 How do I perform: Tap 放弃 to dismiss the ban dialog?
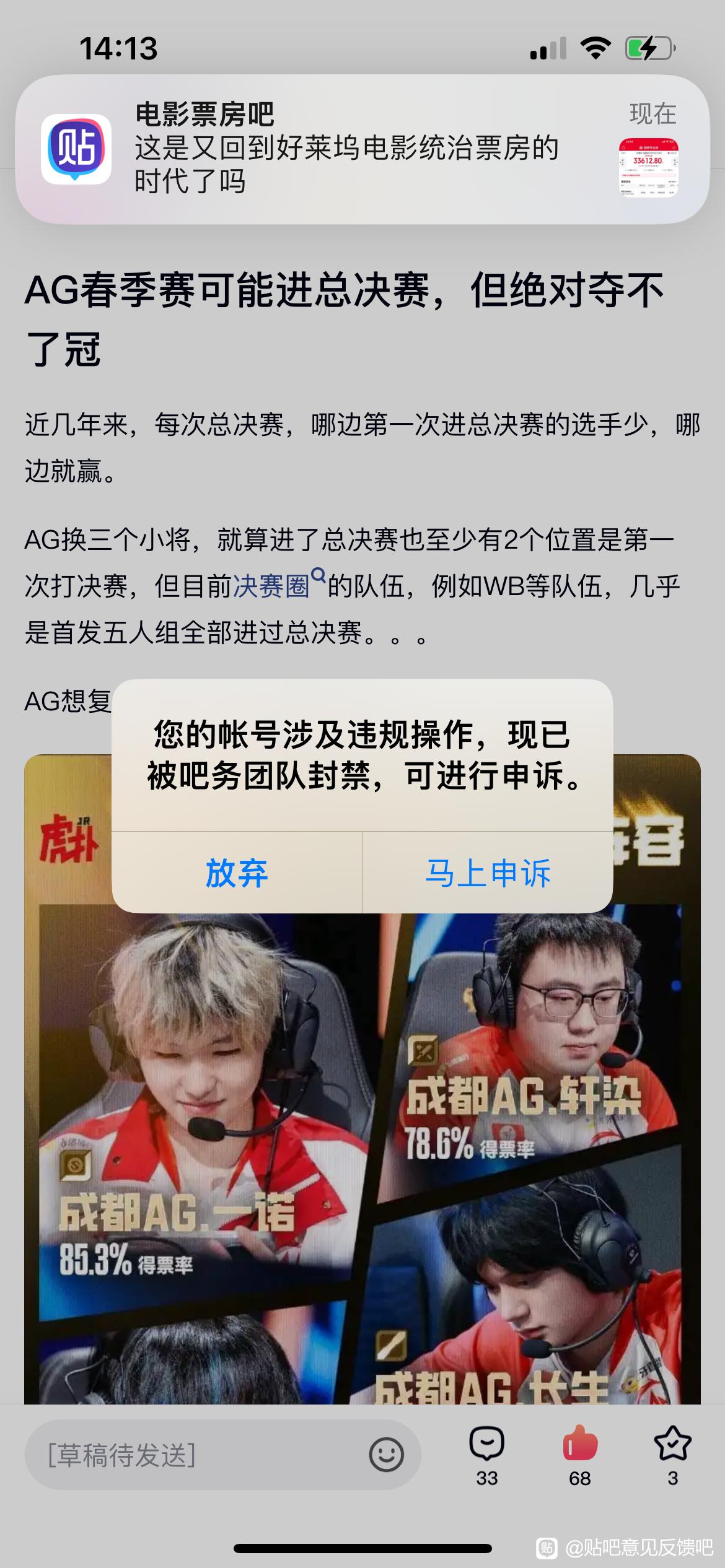237,873
